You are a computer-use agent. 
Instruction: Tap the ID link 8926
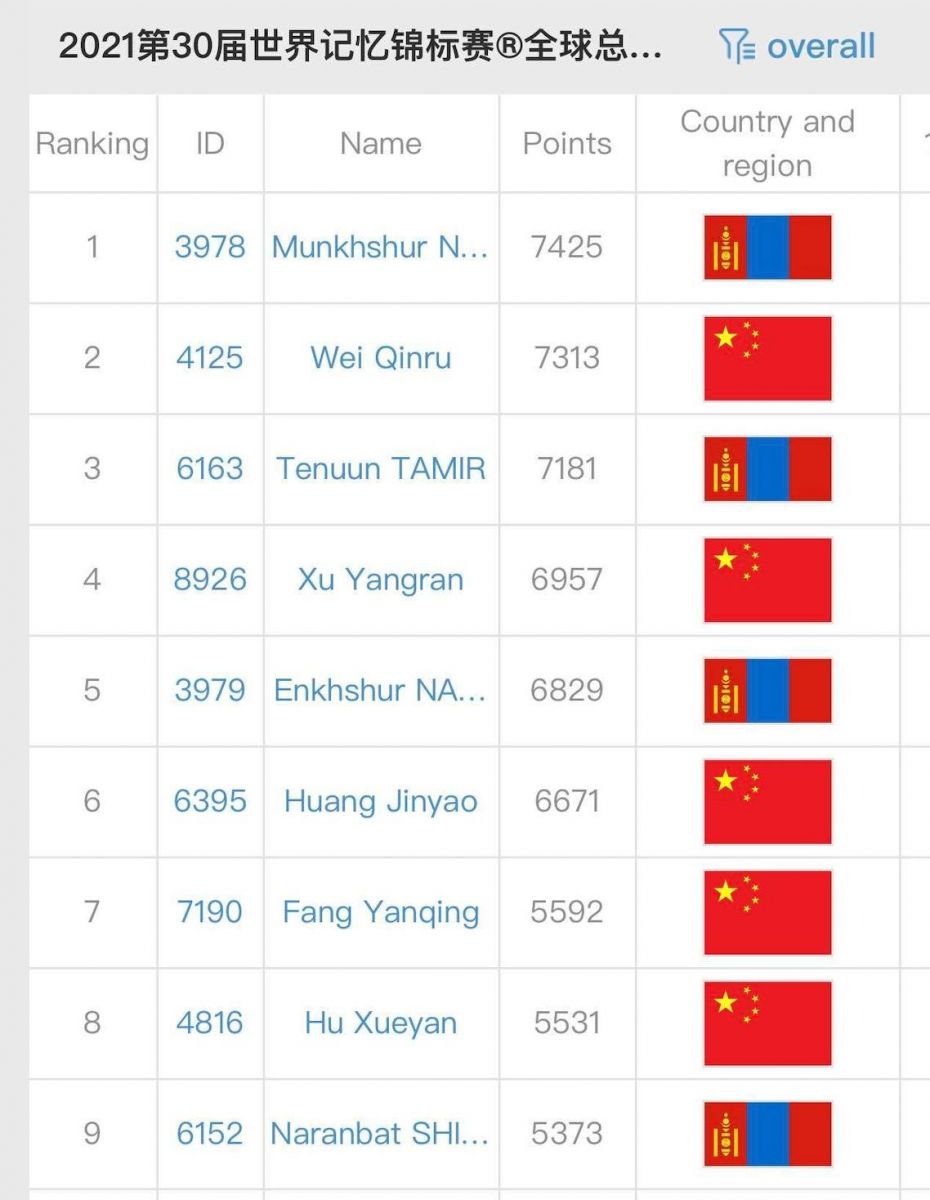coord(209,579)
